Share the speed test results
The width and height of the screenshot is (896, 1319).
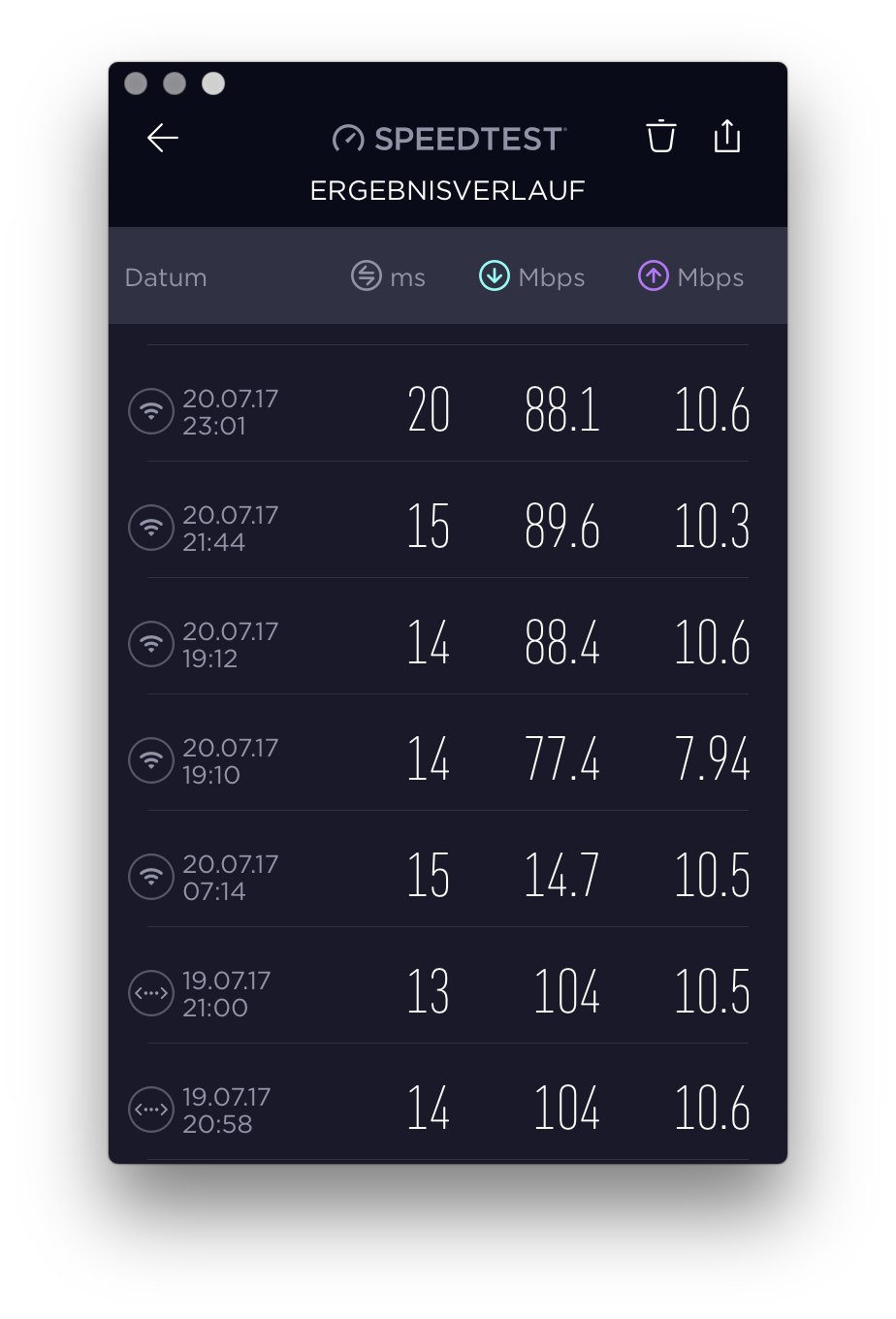[727, 137]
